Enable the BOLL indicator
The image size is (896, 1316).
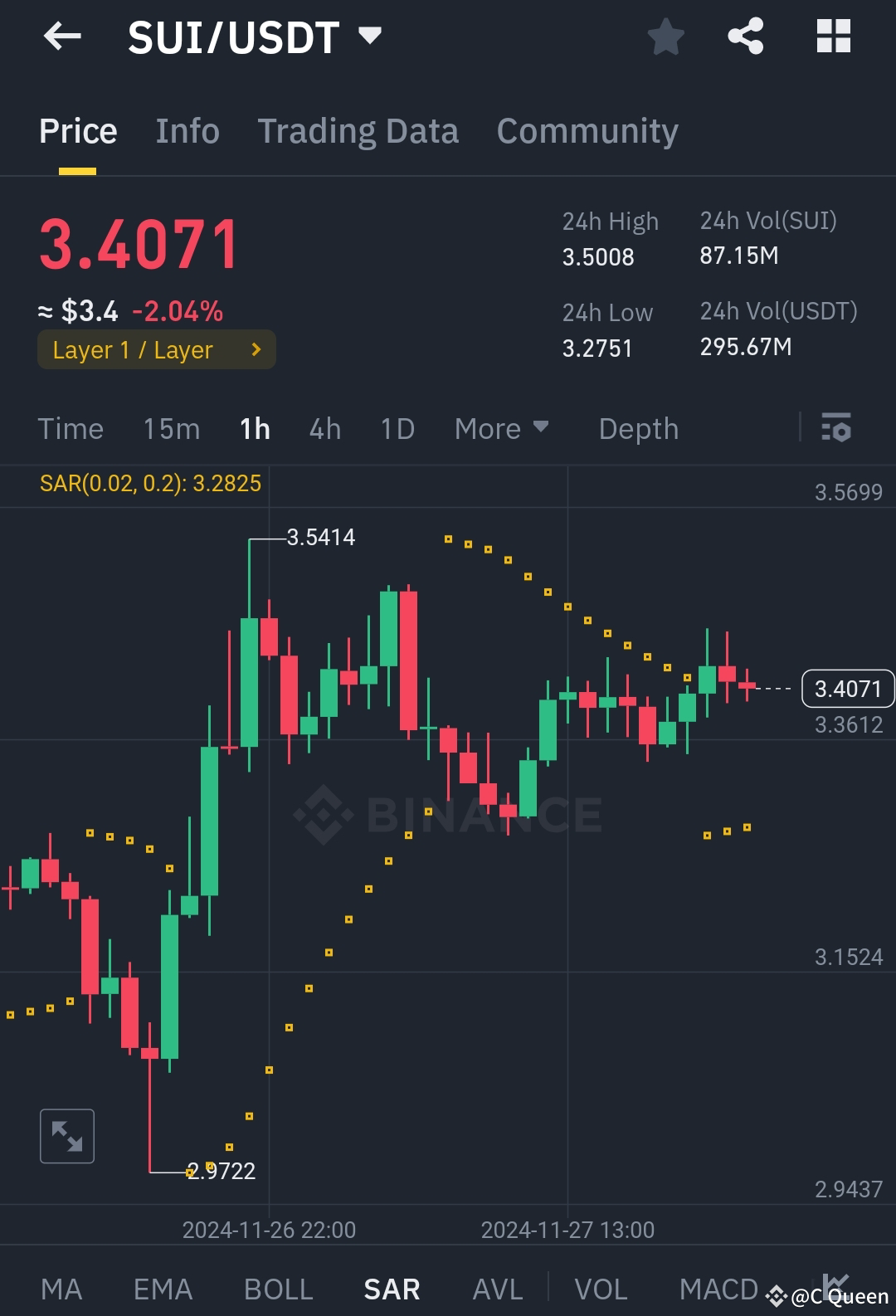coord(277,1287)
